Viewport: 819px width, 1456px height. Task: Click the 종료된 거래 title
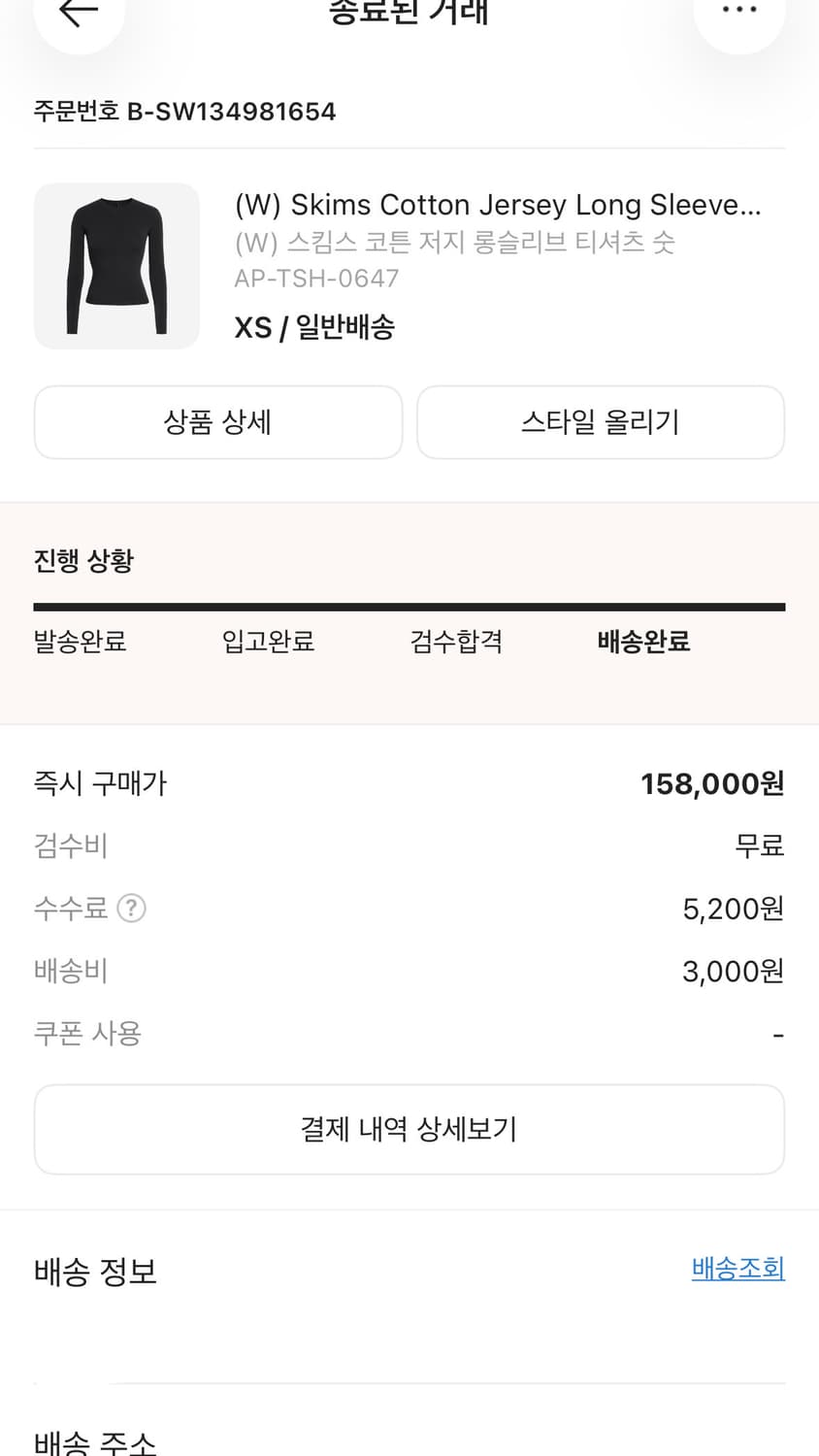pyautogui.click(x=409, y=14)
